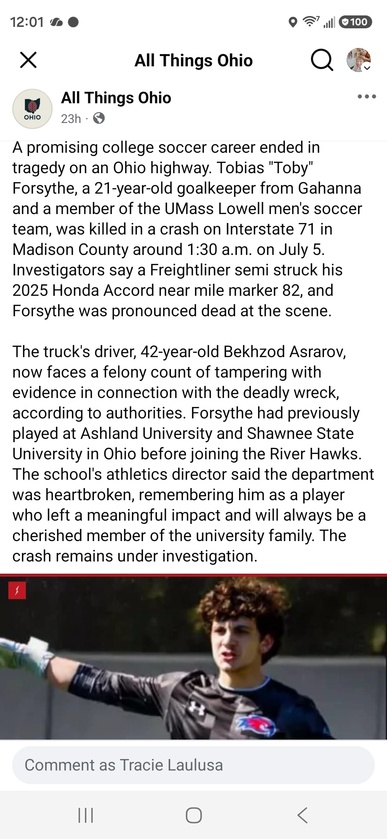This screenshot has width=387, height=839.
Task: Open the search magnifier icon
Action: coord(322,60)
